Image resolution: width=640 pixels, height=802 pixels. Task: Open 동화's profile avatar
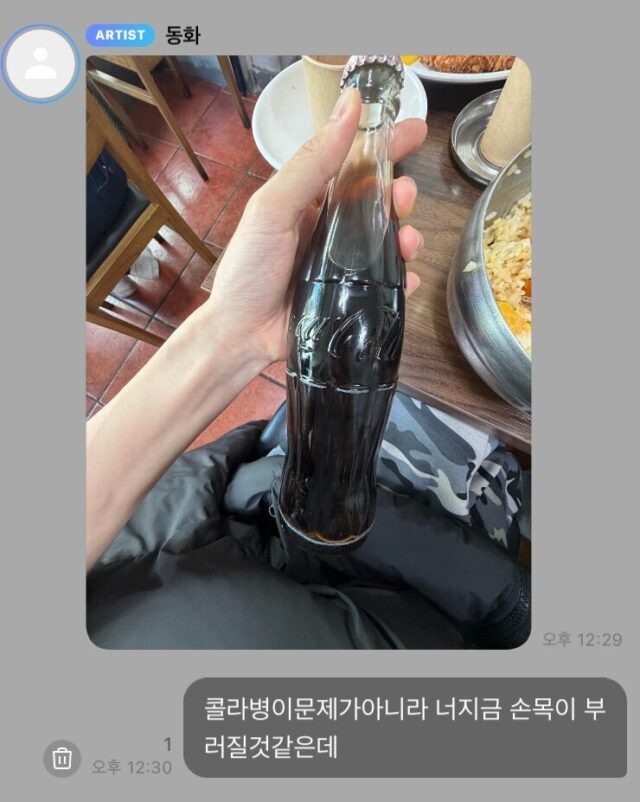click(41, 64)
